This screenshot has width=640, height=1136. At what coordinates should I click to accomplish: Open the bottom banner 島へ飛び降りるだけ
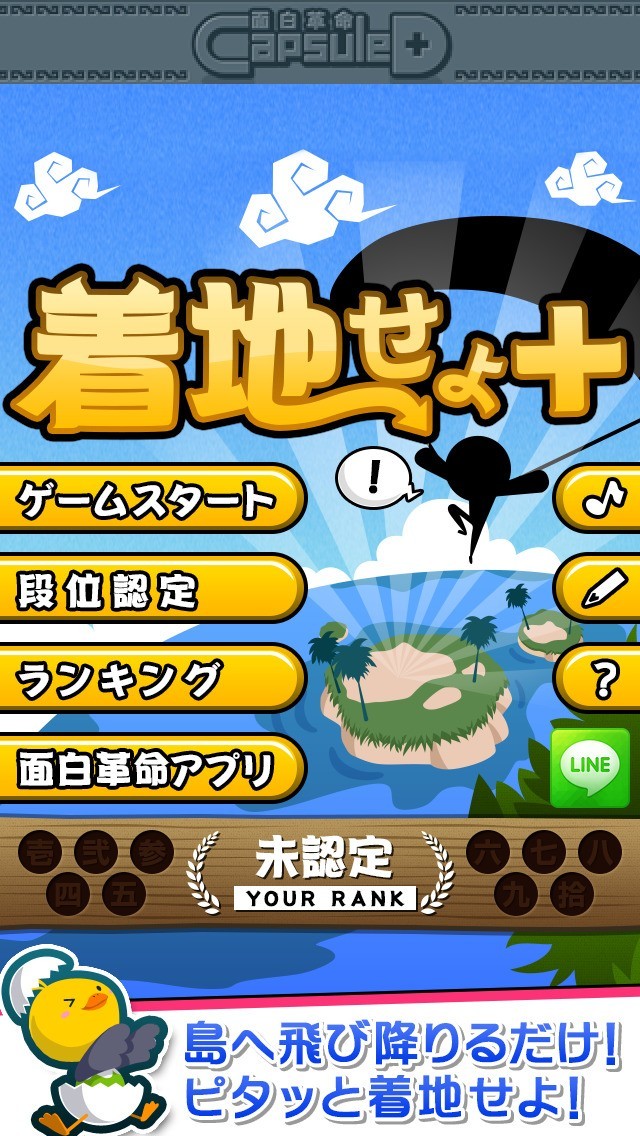click(x=400, y=1070)
